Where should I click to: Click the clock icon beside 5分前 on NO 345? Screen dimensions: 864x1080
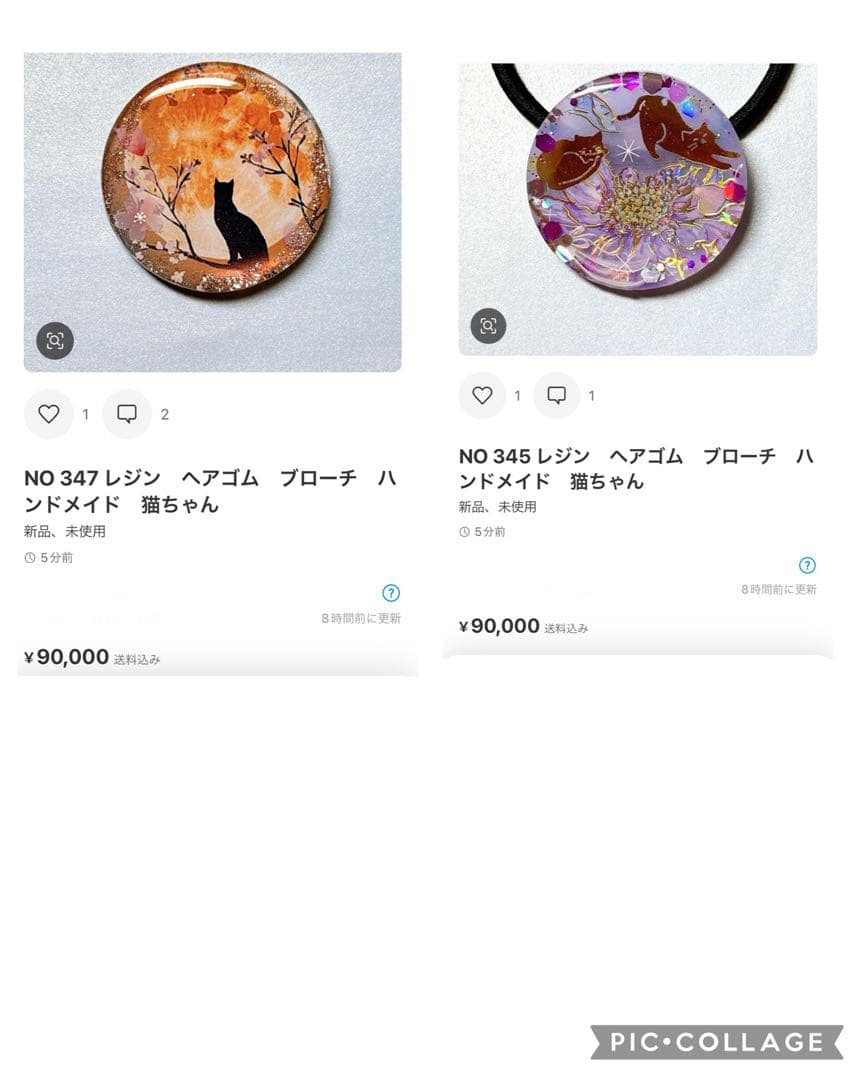463,531
